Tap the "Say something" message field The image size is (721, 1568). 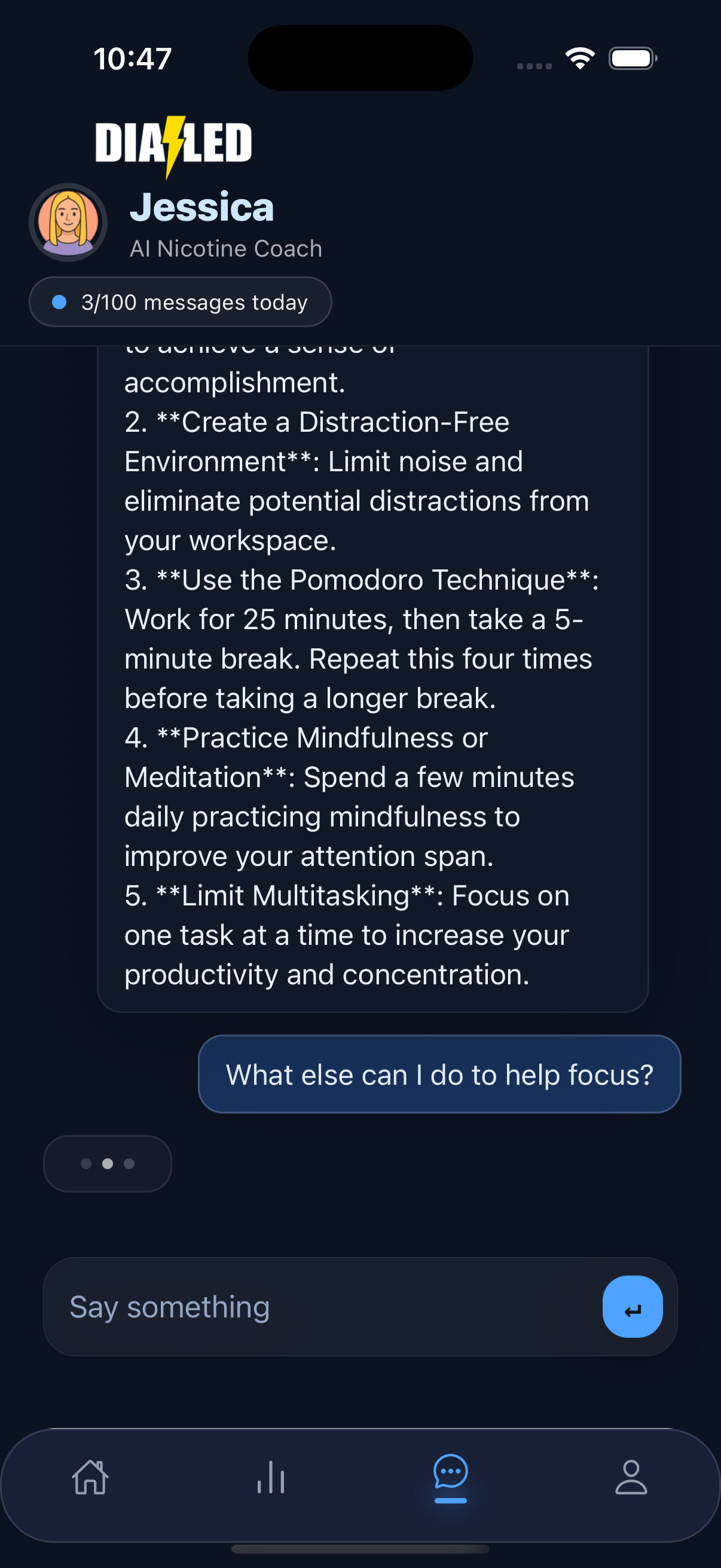(x=322, y=1307)
